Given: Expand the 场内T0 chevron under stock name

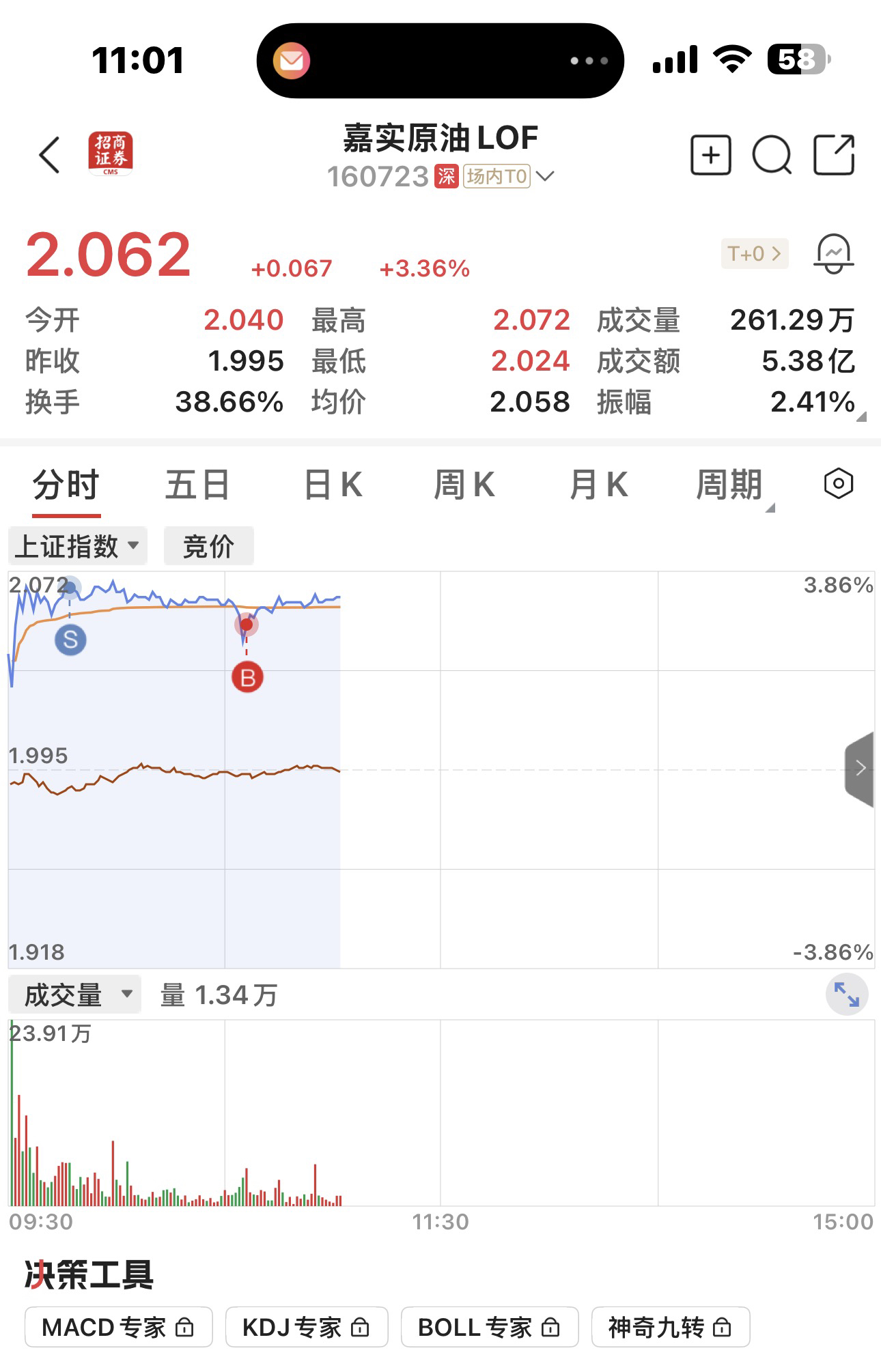Looking at the screenshot, I should pyautogui.click(x=544, y=177).
